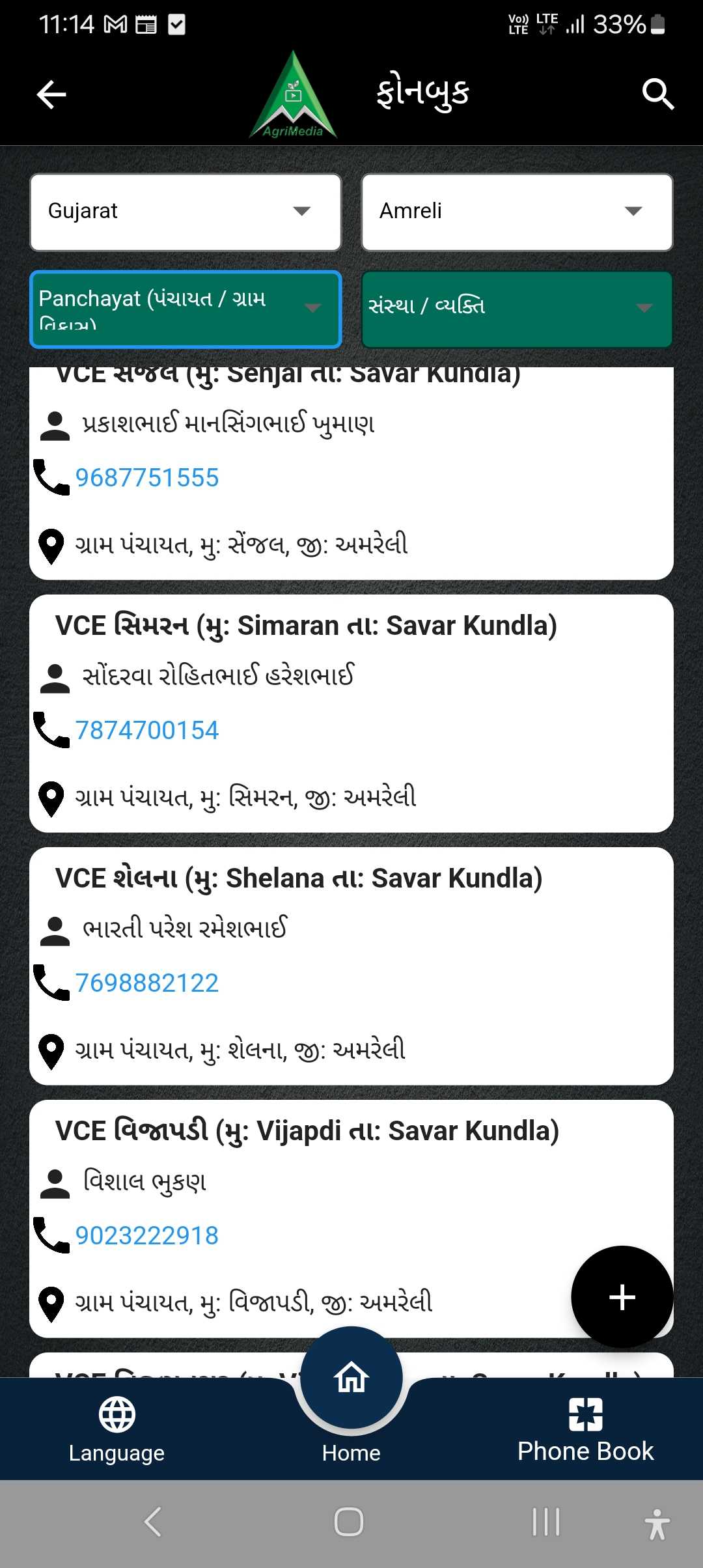Dial 7874700154 for VCE Simaran
This screenshot has height=1568, width=703.
[x=147, y=731]
